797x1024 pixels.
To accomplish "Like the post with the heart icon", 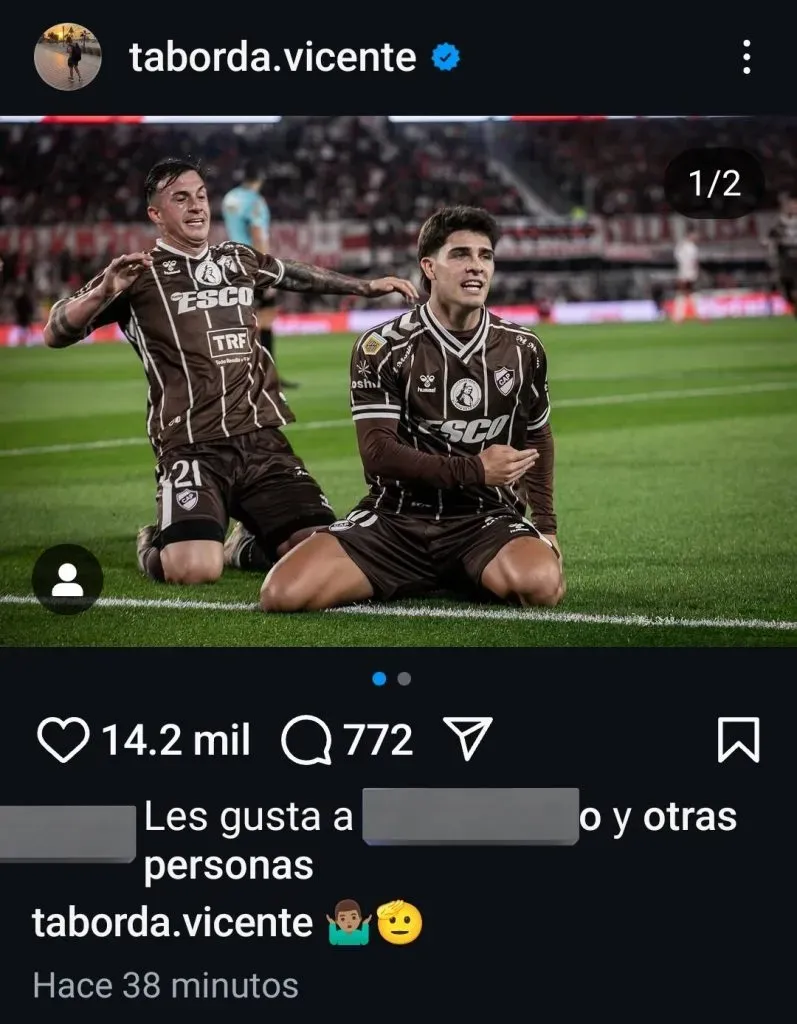I will [x=63, y=740].
